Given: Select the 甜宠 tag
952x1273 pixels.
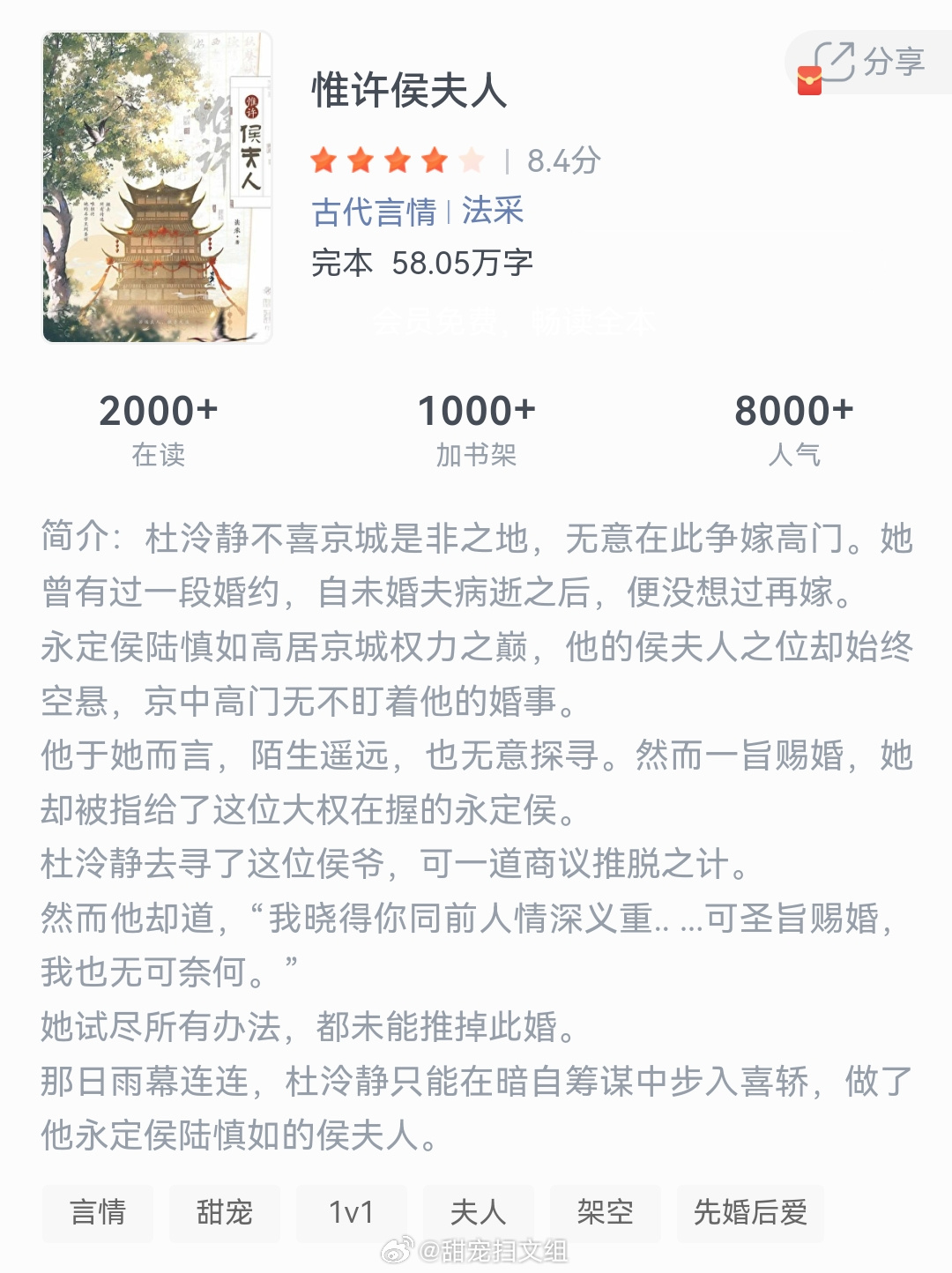Looking at the screenshot, I should pos(224,1213).
